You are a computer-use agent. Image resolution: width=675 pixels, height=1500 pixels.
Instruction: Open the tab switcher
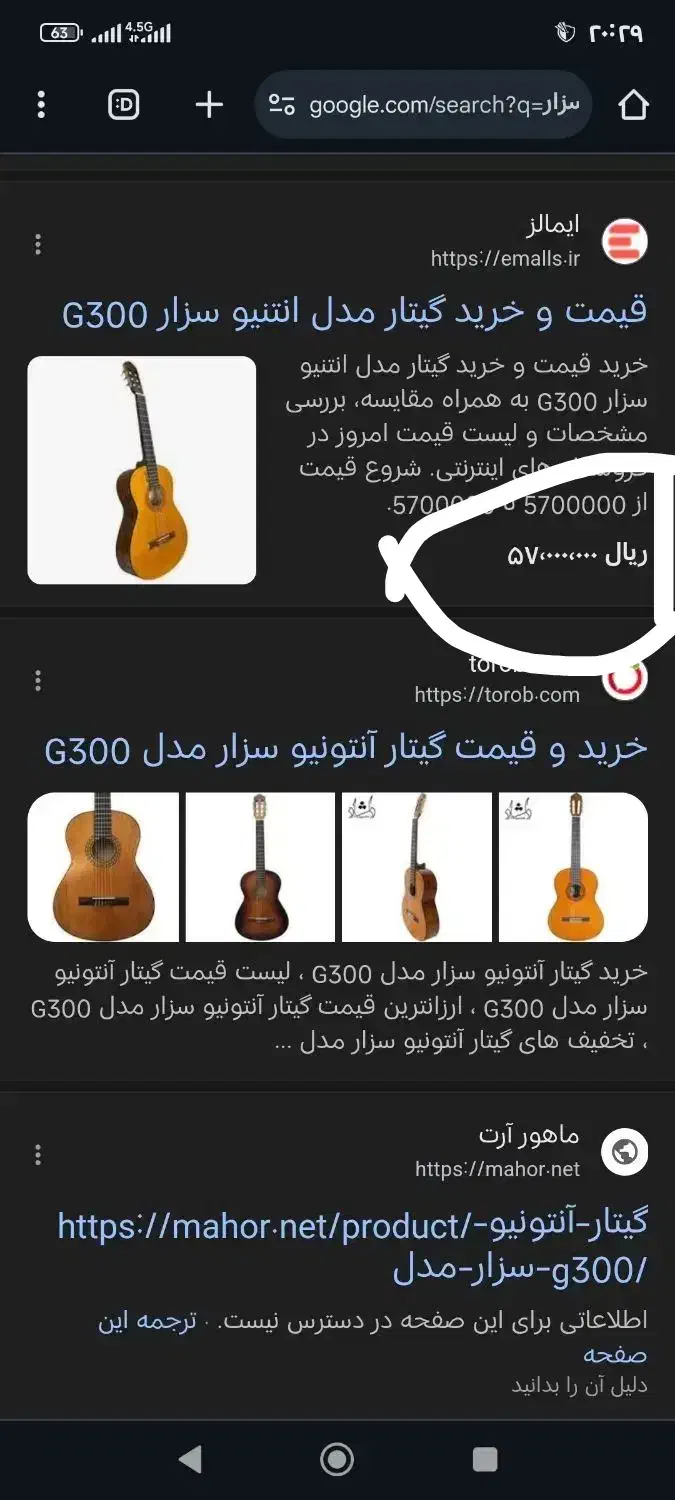[x=124, y=105]
